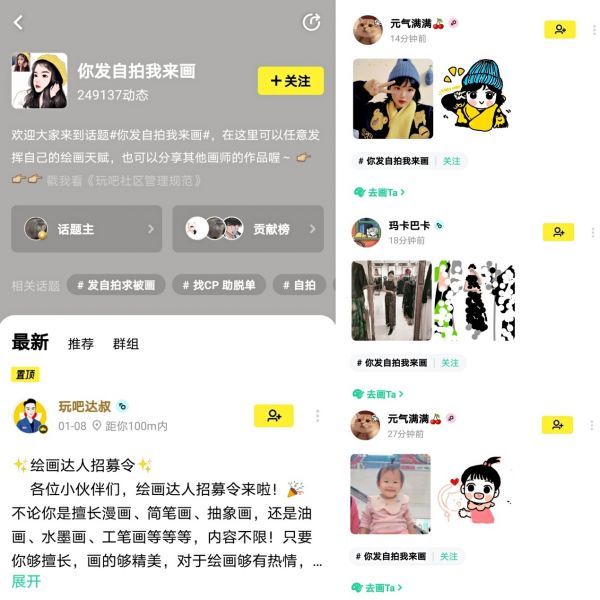The height and width of the screenshot is (600, 600).
Task: Select the 发自拍求被画 related topic chip
Action: [x=117, y=285]
